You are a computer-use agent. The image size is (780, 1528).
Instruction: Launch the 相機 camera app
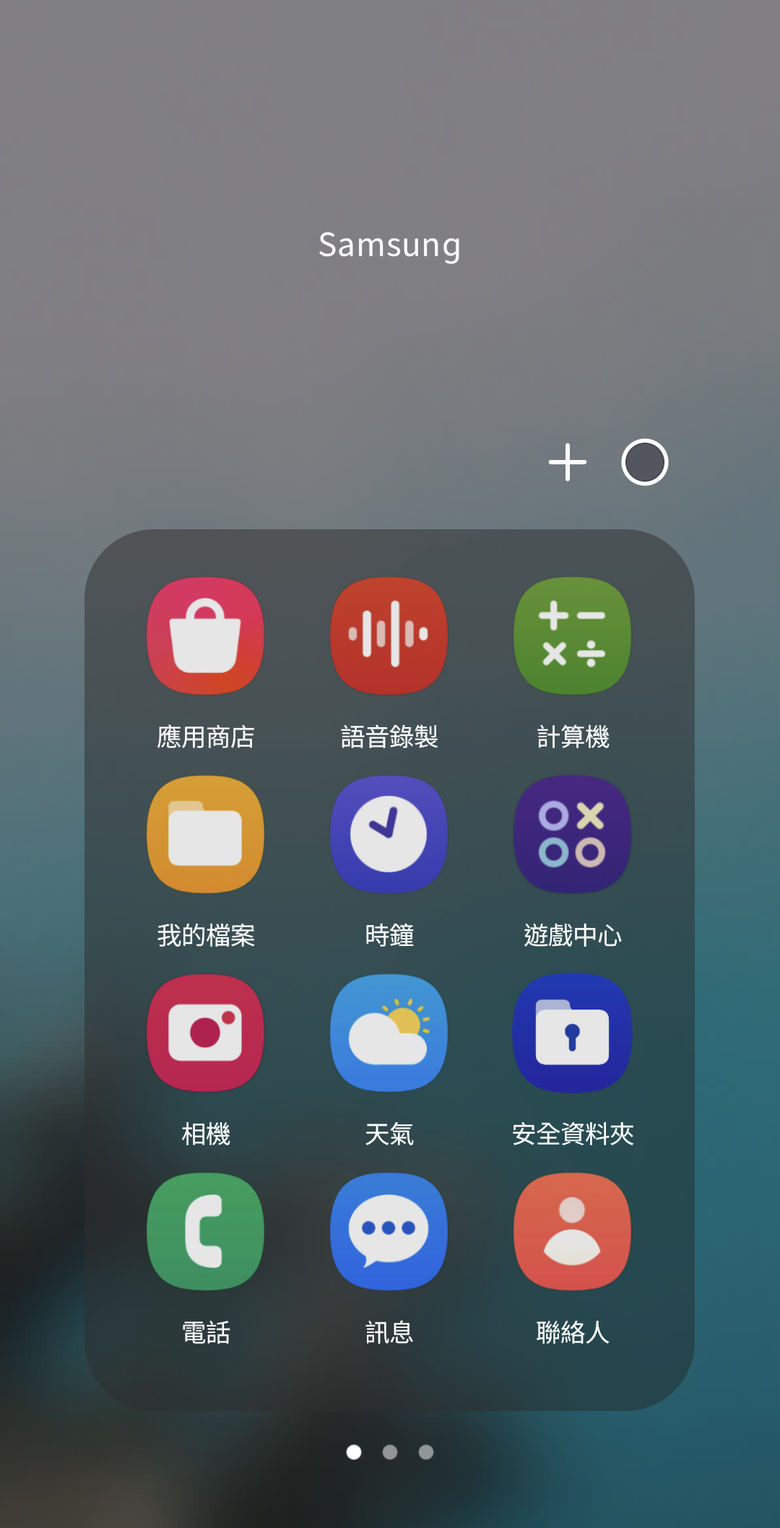206,1032
